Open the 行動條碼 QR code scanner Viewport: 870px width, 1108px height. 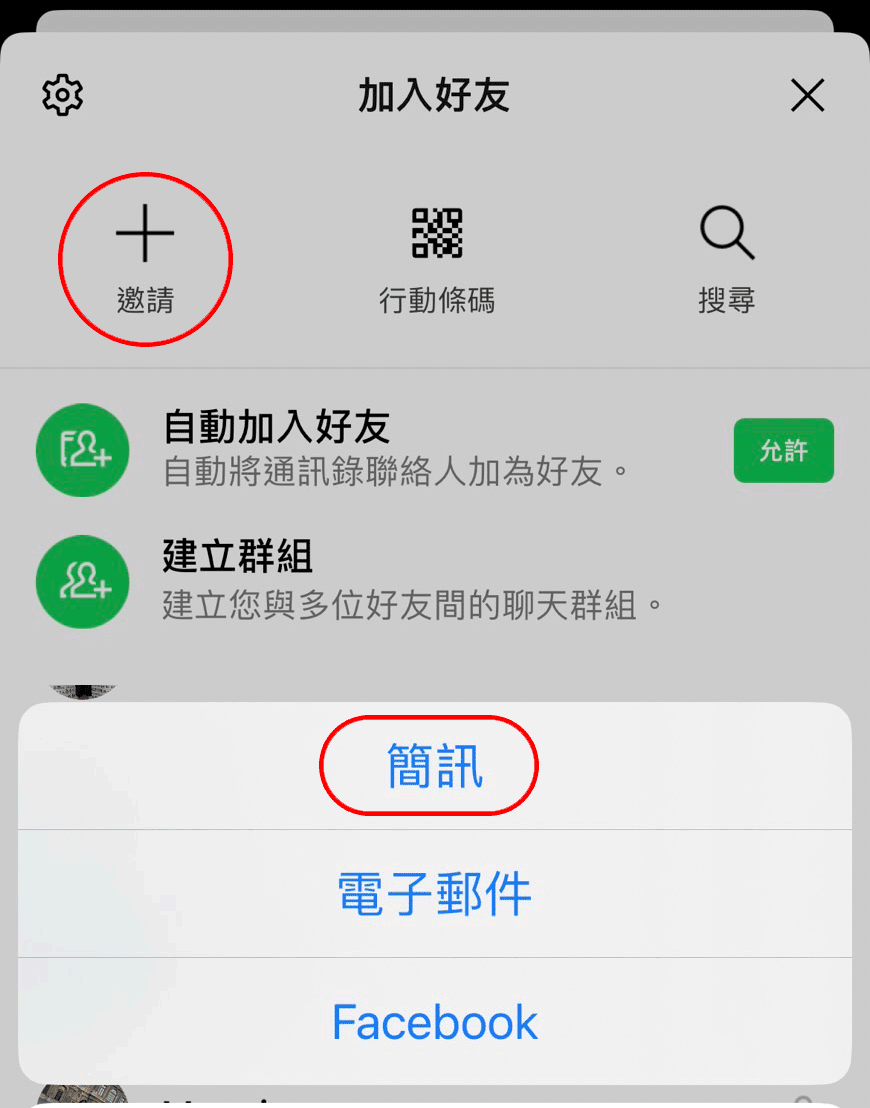point(437,257)
